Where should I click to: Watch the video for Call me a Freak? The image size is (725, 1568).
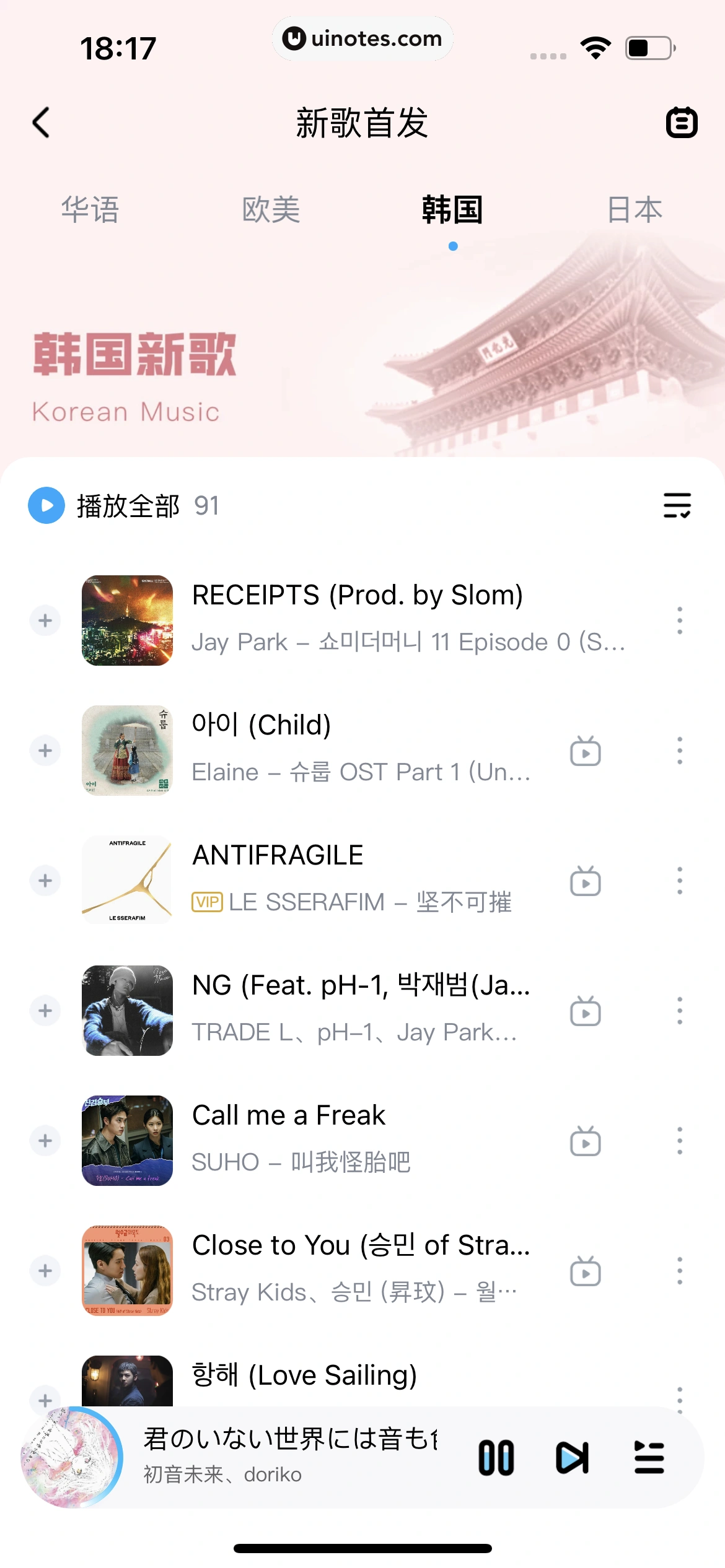coord(585,1141)
